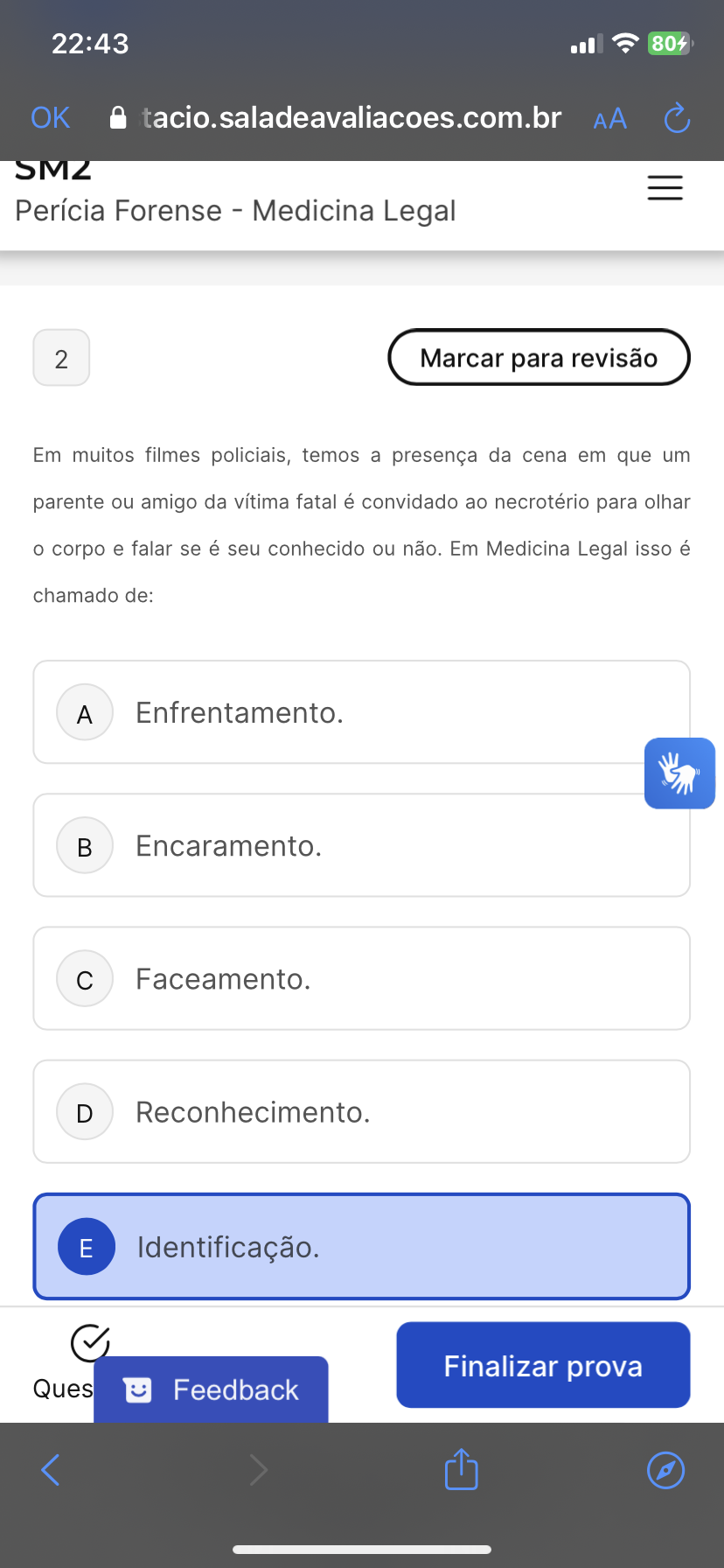
Task: Tap OK to close the browser
Action: tap(50, 118)
